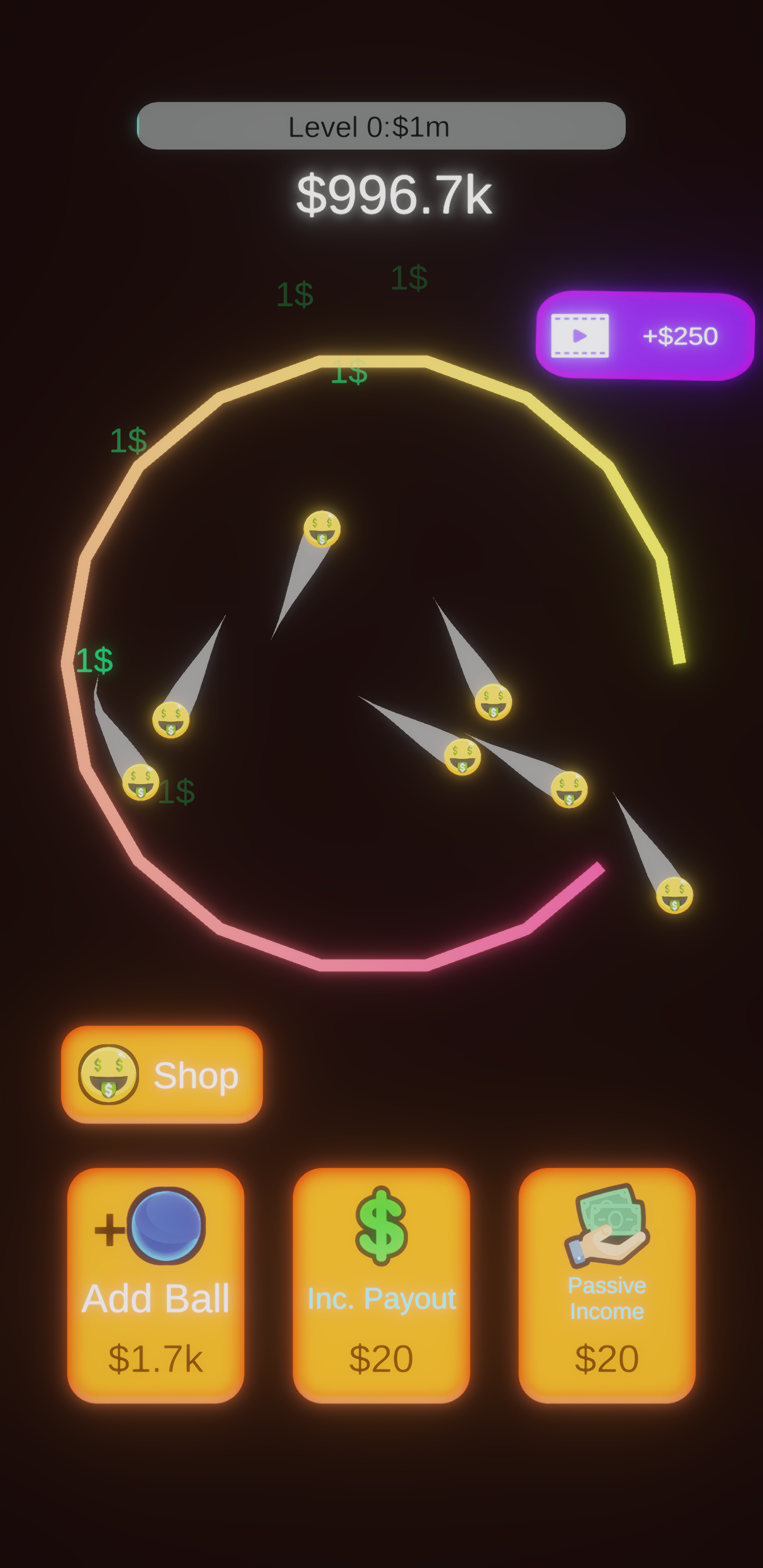Buy Add Ball for $1.7k
This screenshot has width=763, height=1568.
[x=156, y=1285]
